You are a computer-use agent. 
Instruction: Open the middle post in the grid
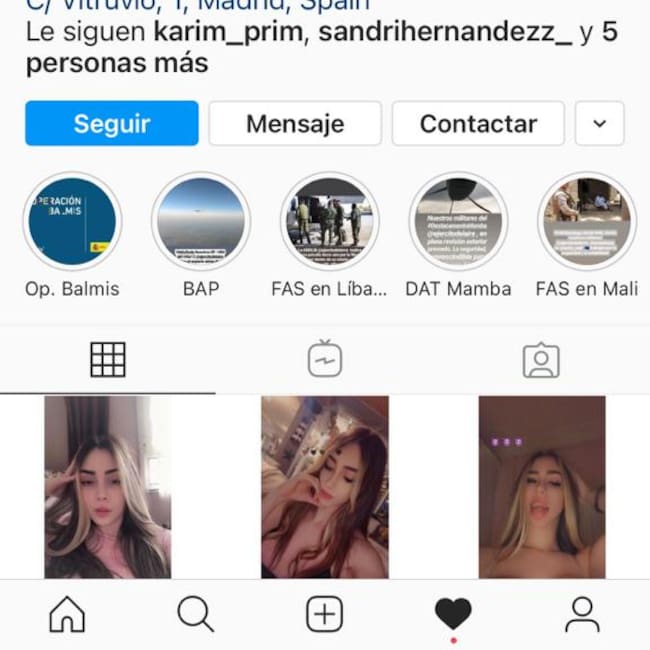click(x=325, y=487)
